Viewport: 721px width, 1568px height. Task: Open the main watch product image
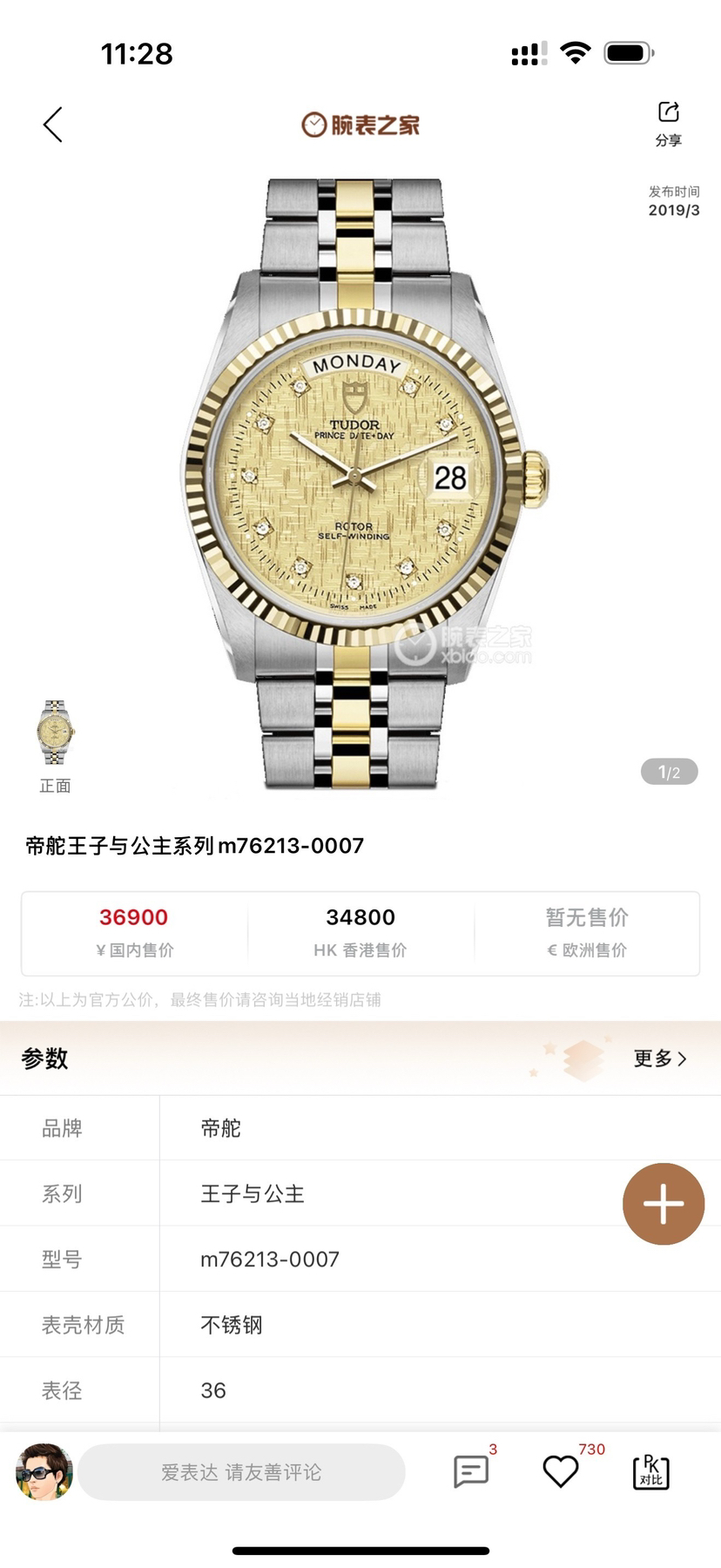[x=360, y=483]
